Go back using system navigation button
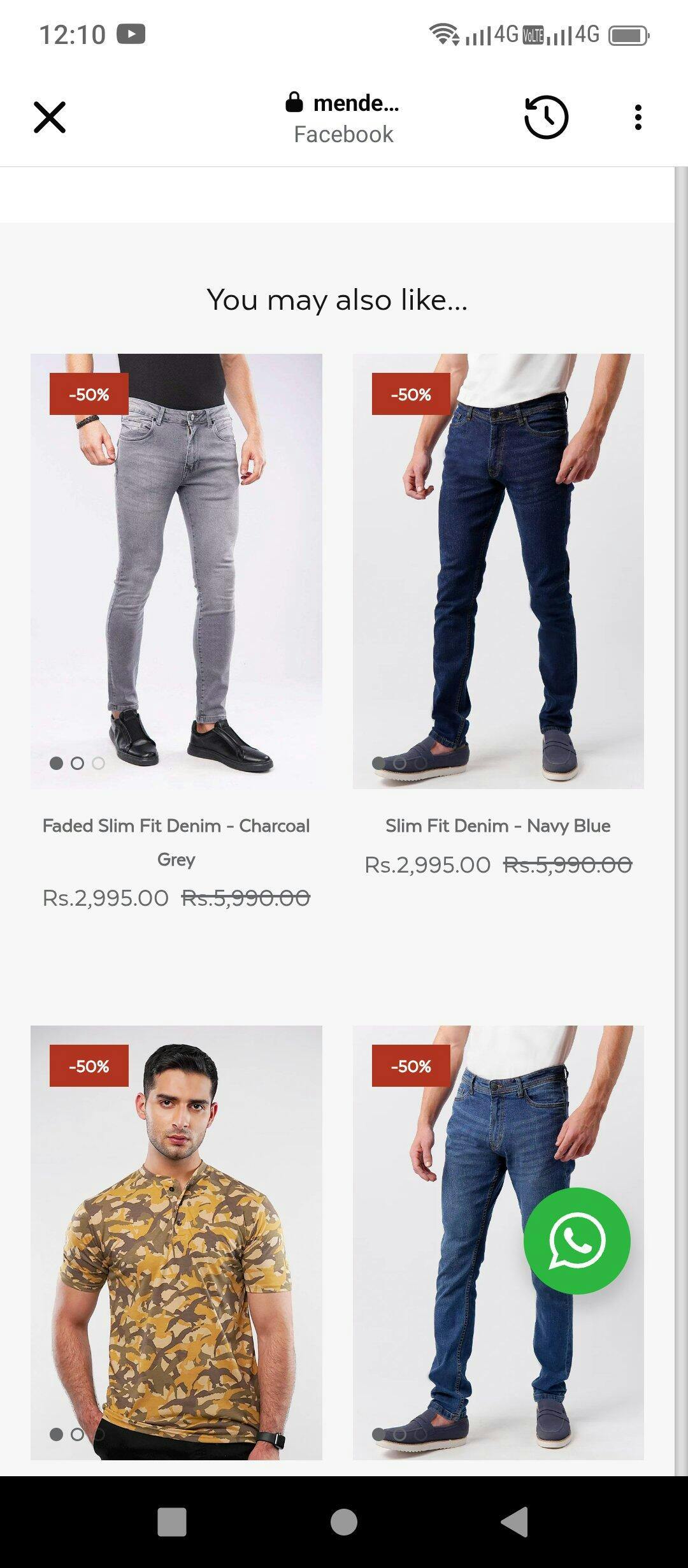Image resolution: width=688 pixels, height=1568 pixels. pos(515,1522)
